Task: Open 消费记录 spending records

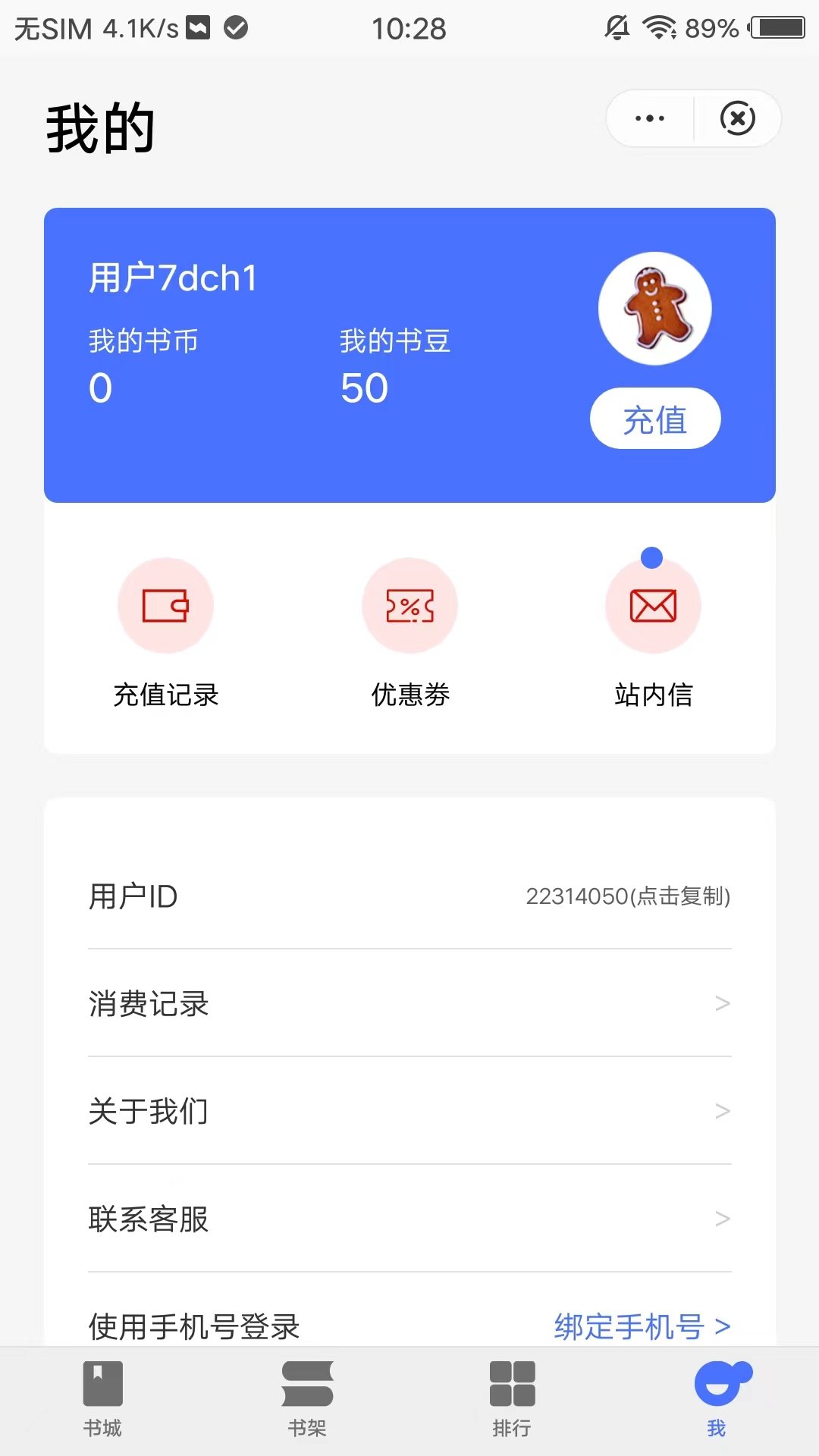Action: pyautogui.click(x=409, y=1004)
